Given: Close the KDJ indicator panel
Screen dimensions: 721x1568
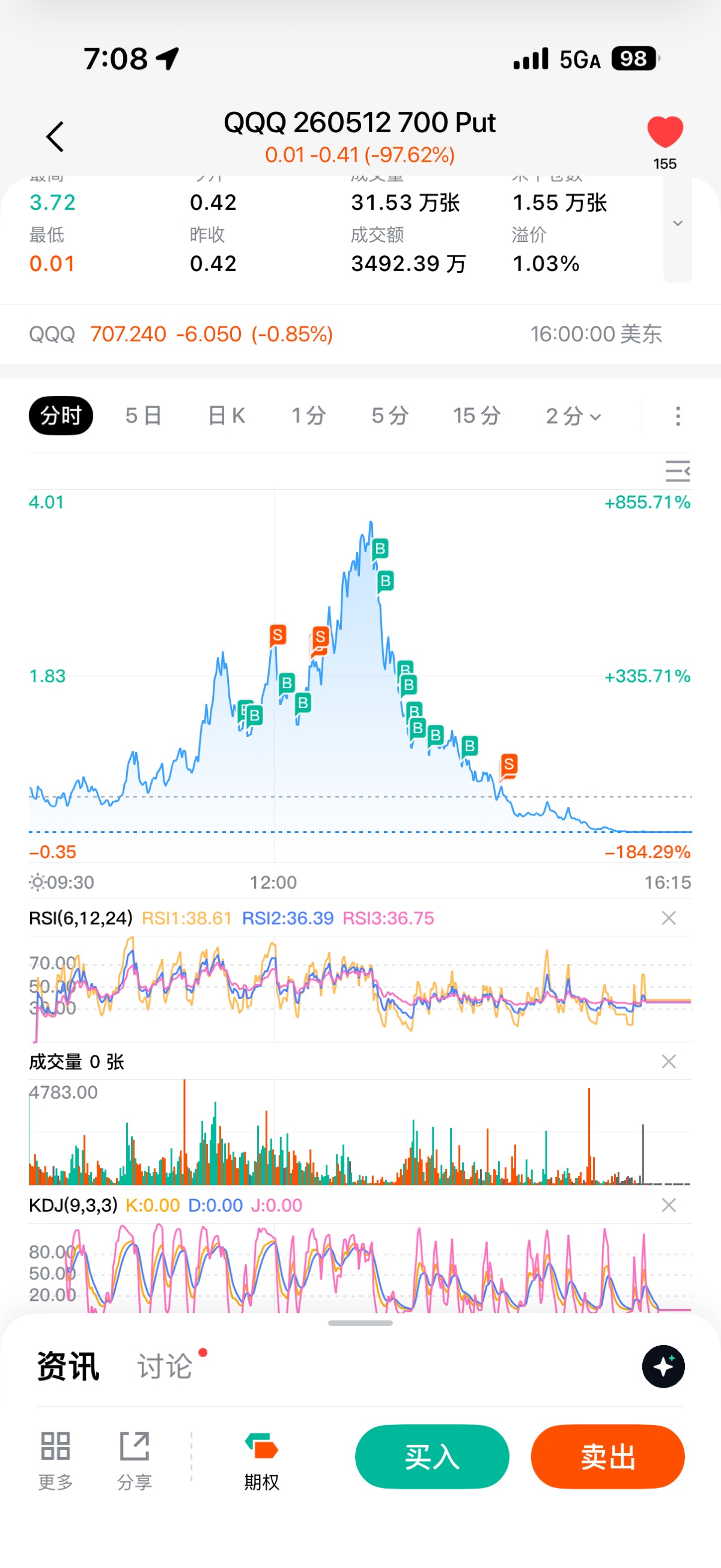Looking at the screenshot, I should coord(669,1205).
